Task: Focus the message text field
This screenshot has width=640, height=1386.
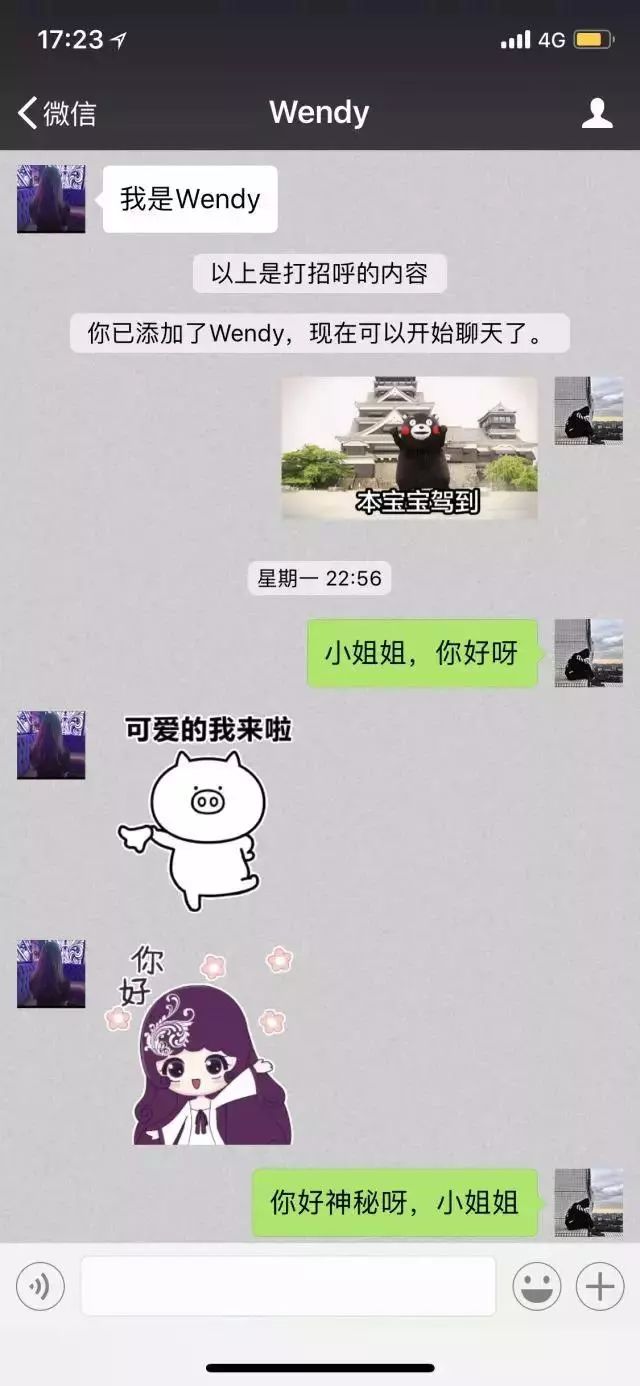Action: [288, 1286]
